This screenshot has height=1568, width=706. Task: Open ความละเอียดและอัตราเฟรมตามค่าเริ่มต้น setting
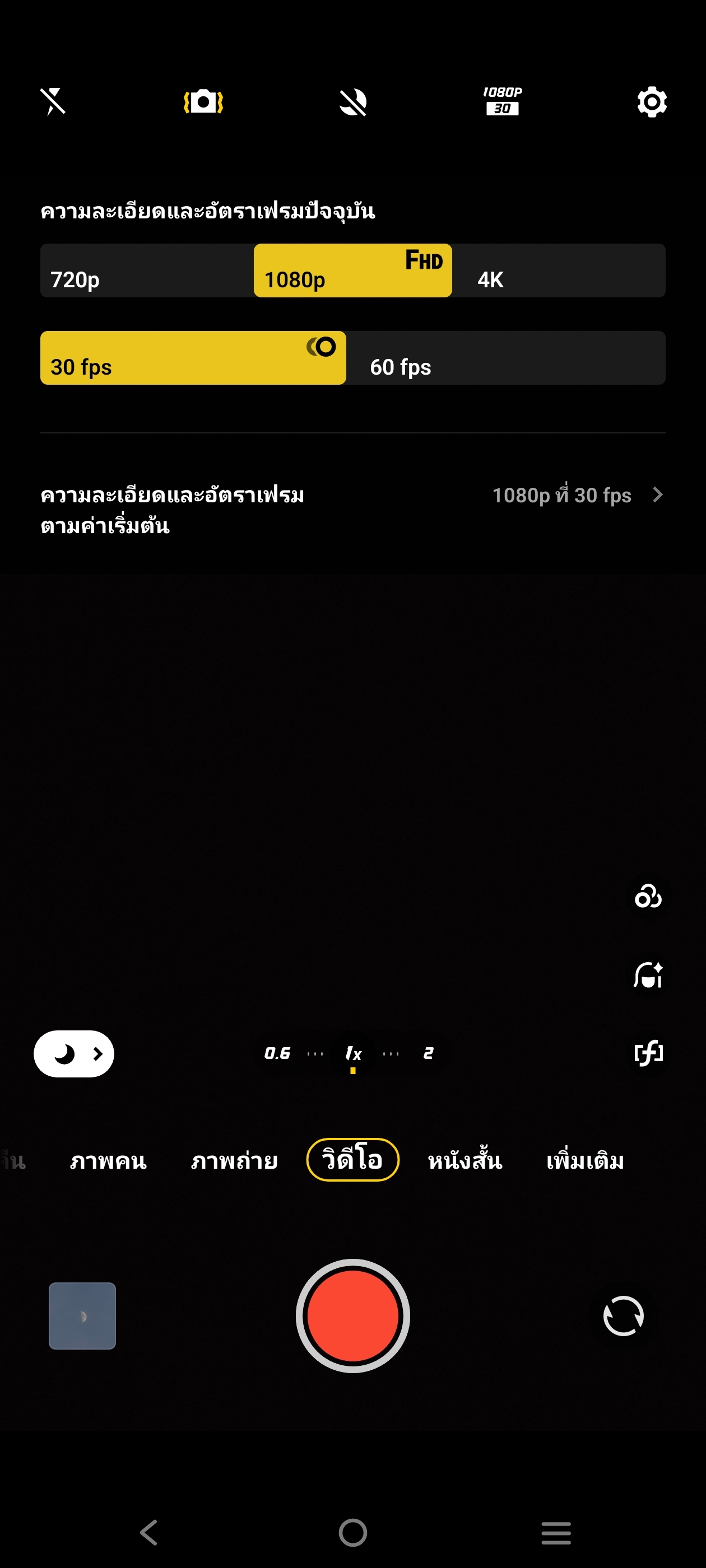pos(352,510)
